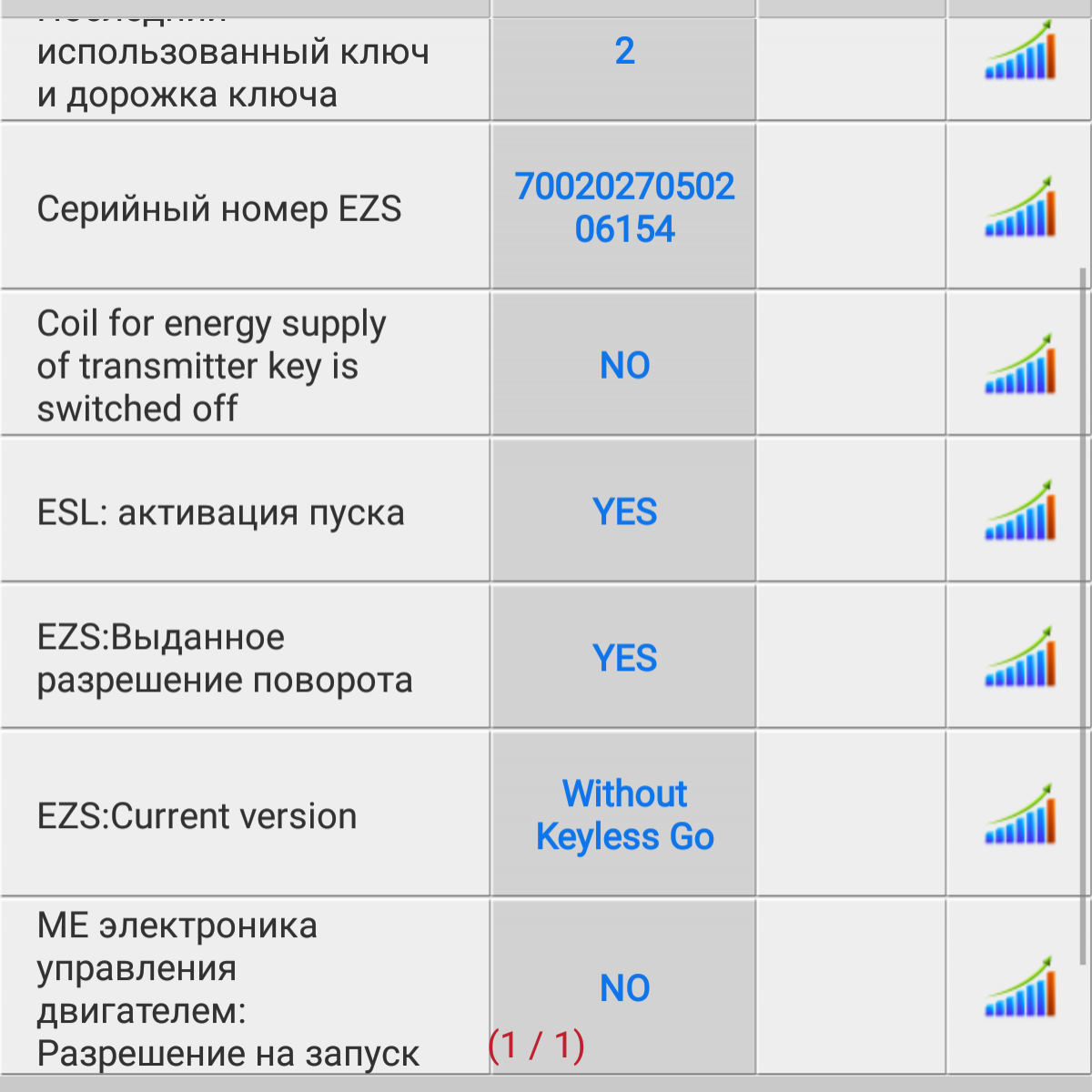Show graph for ME Разрешение на запуск
This screenshot has width=1092, height=1092.
[1020, 988]
